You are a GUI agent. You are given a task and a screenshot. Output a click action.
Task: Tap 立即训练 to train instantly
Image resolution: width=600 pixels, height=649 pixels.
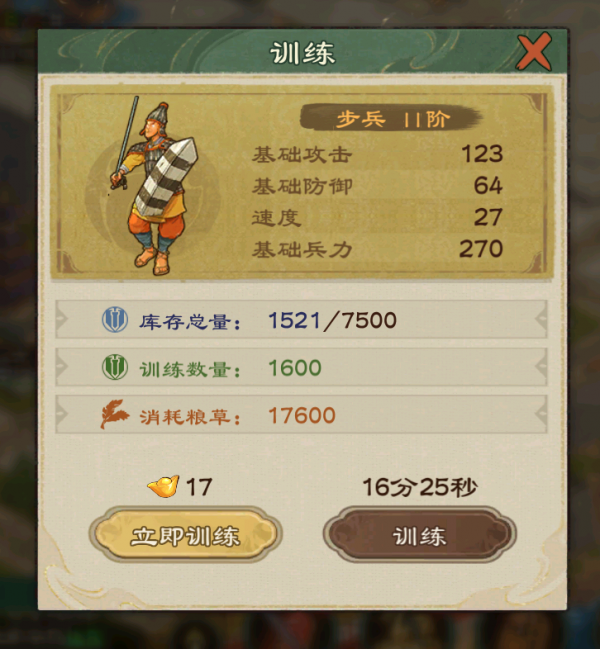[x=186, y=535]
